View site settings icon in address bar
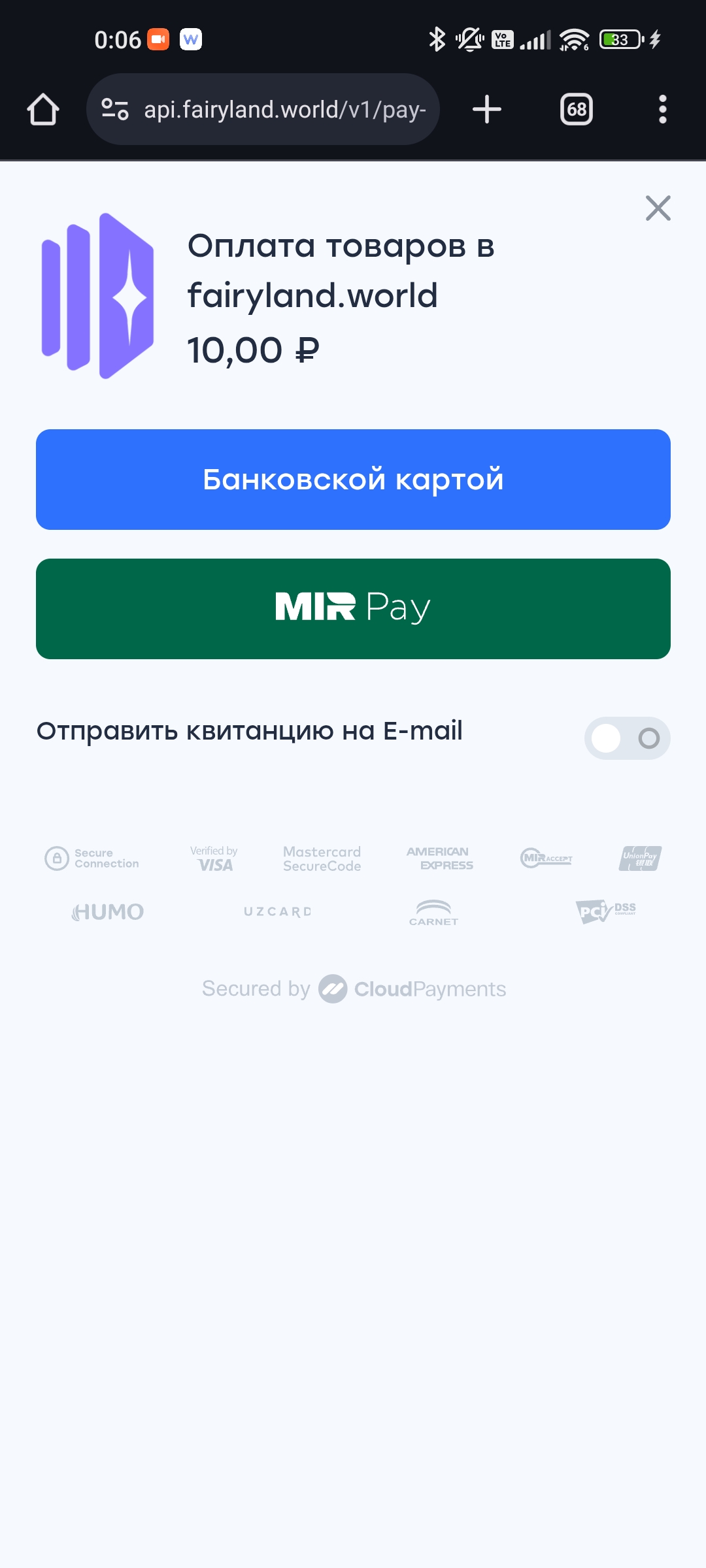706x1568 pixels. (x=115, y=109)
